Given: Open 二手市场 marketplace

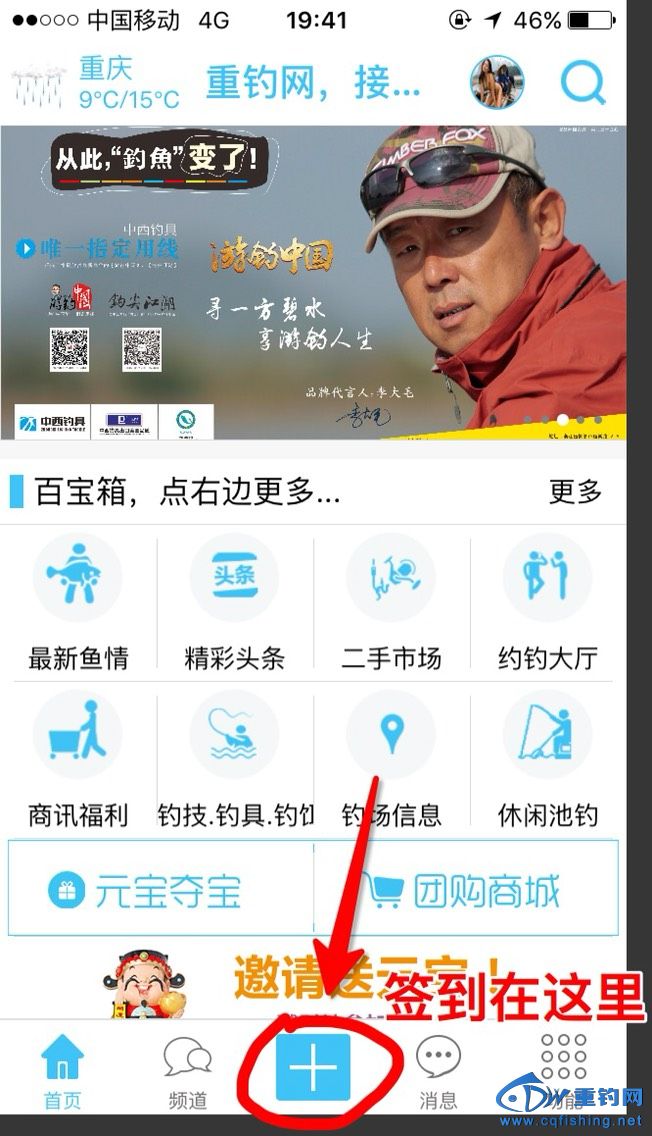Looking at the screenshot, I should (391, 602).
